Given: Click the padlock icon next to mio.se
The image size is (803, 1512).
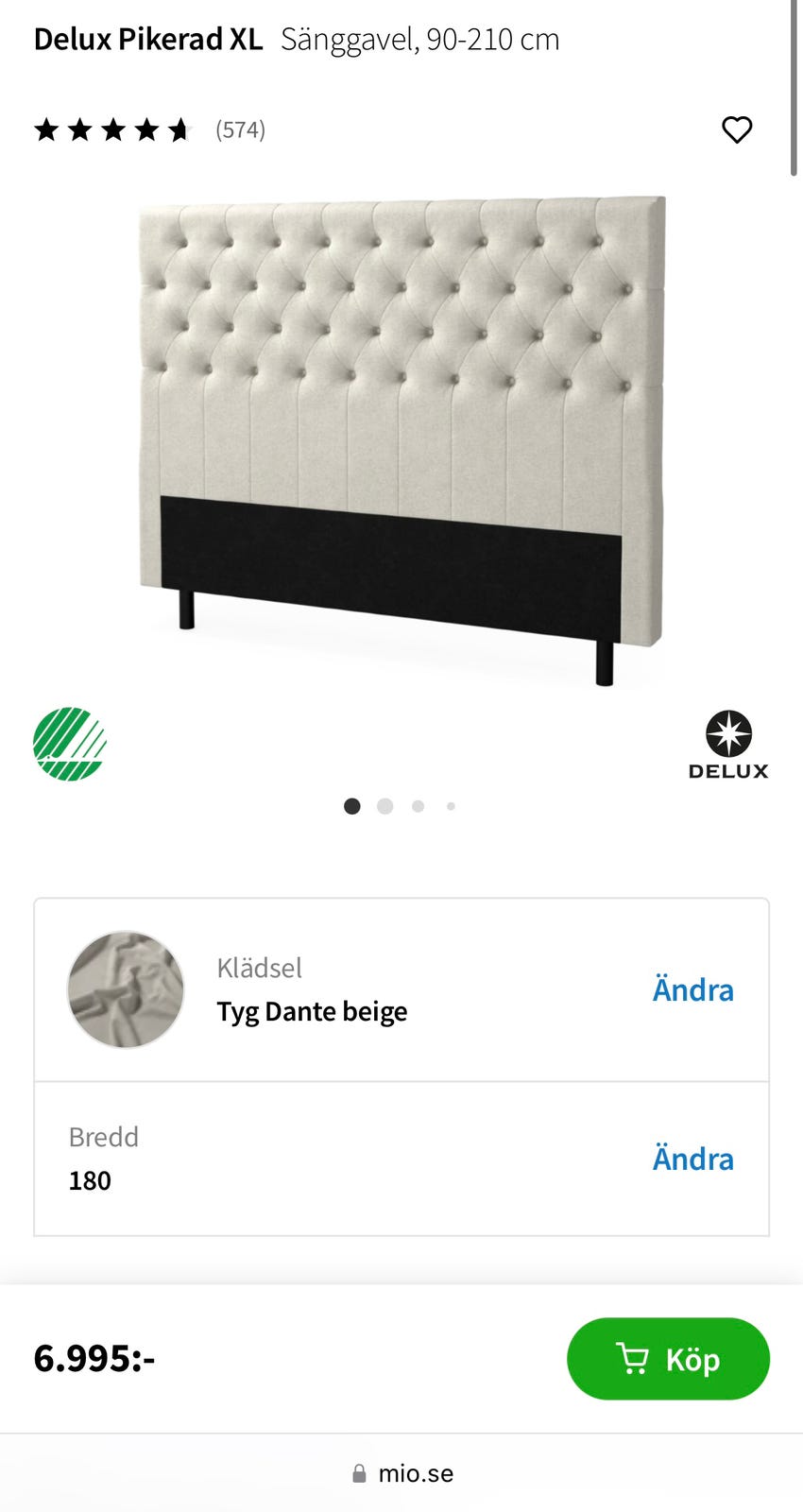Looking at the screenshot, I should [361, 1472].
